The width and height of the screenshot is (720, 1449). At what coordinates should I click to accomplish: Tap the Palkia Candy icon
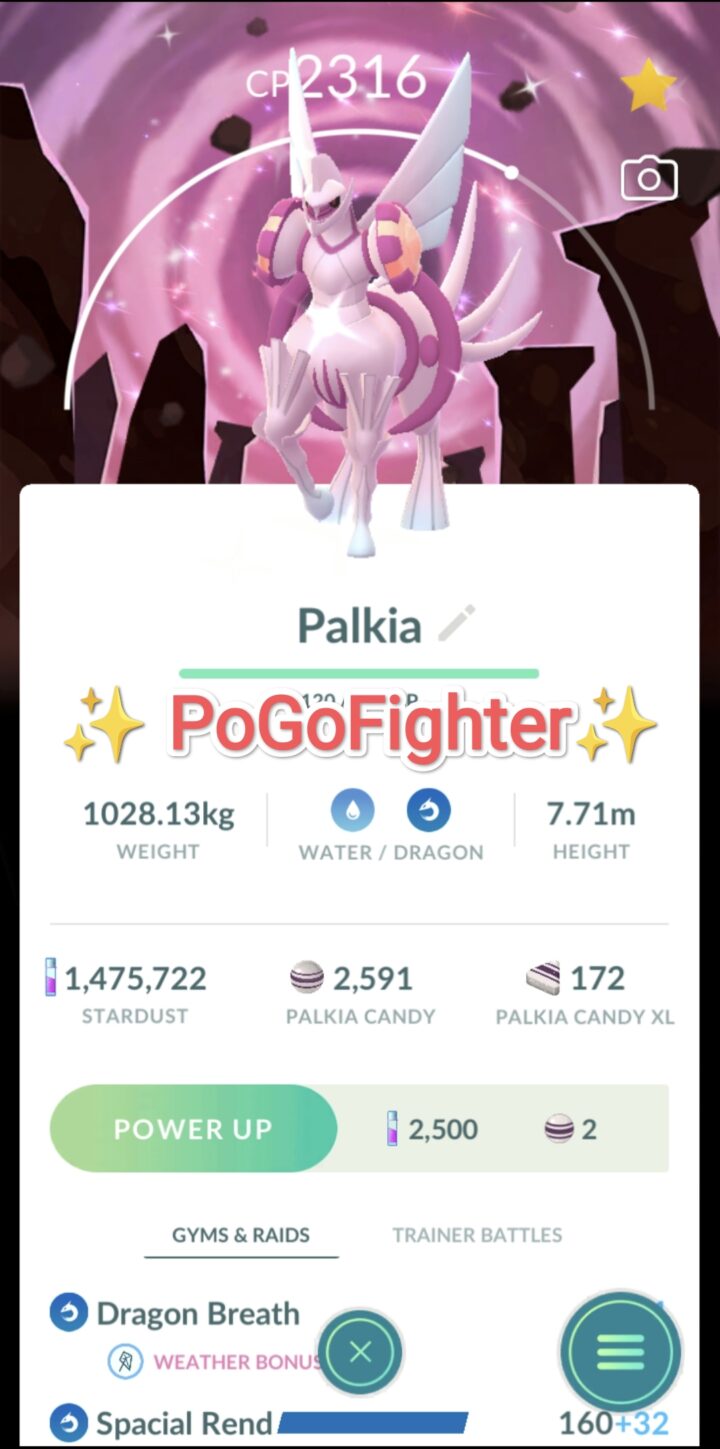306,978
